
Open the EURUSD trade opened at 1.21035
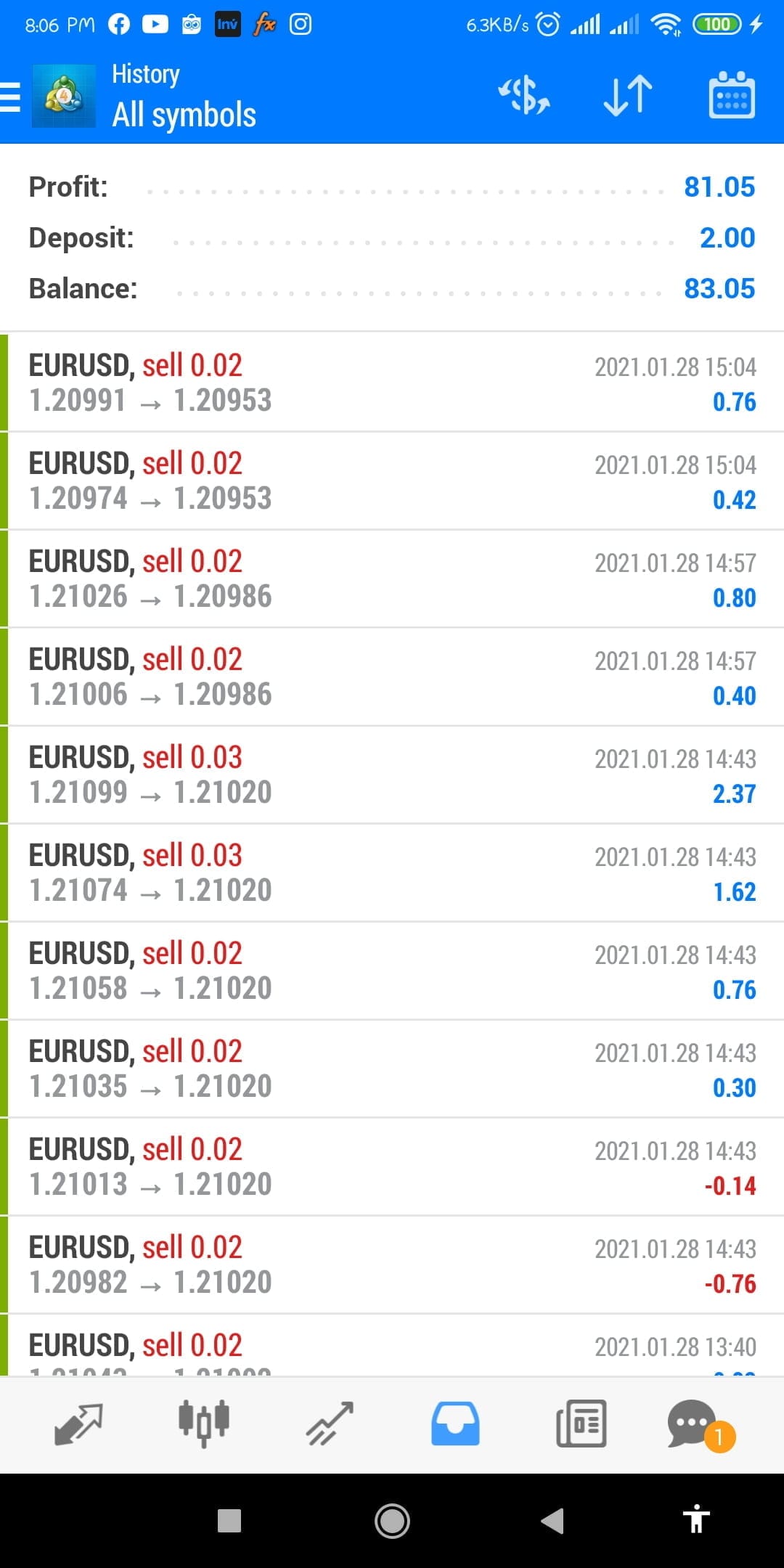[392, 1069]
